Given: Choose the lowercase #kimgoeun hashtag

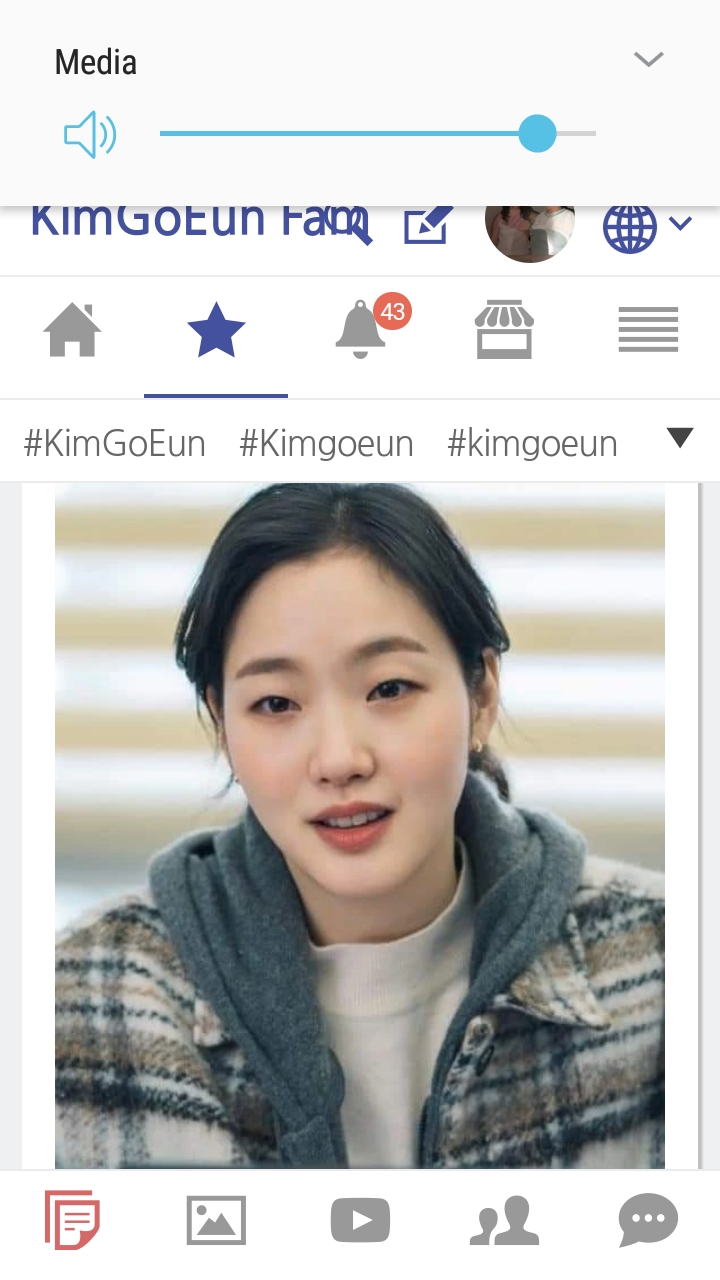Looking at the screenshot, I should click(x=532, y=443).
